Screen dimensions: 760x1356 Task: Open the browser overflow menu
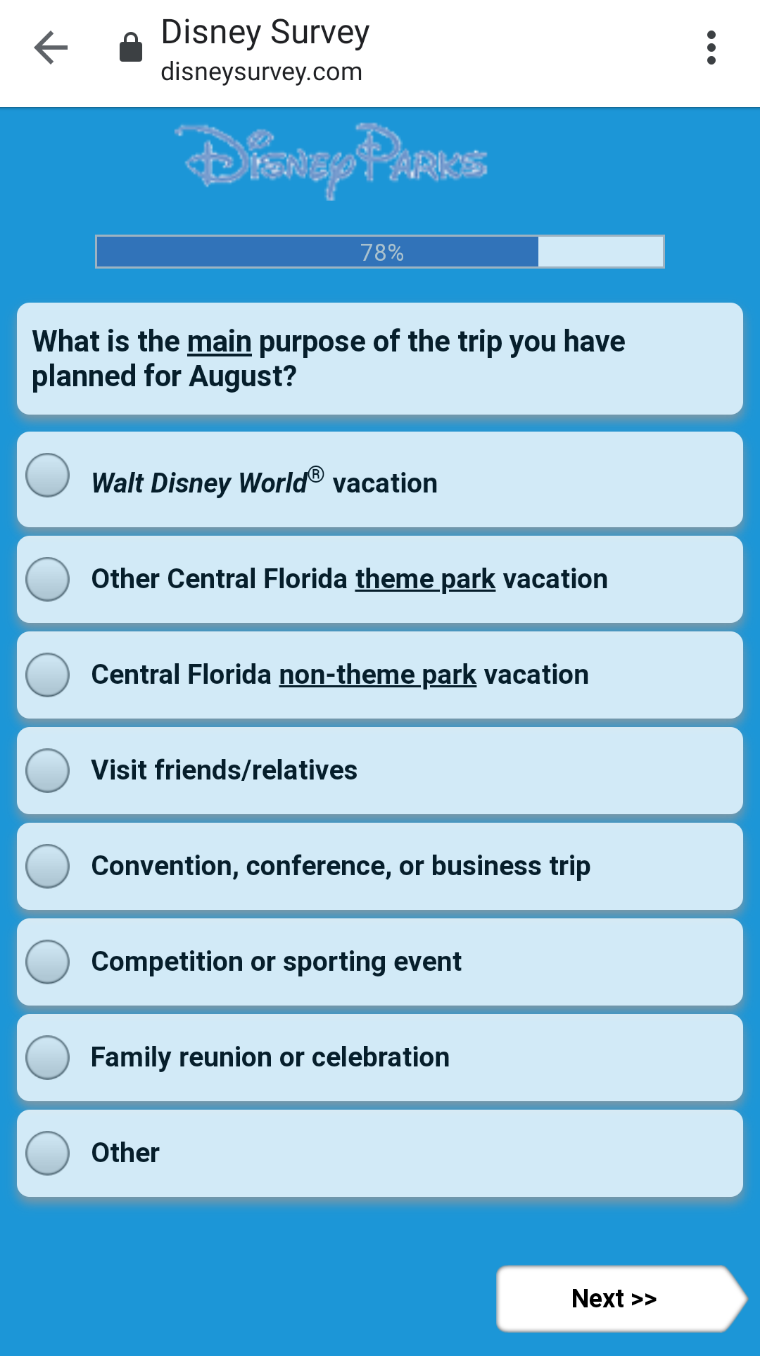pyautogui.click(x=711, y=48)
